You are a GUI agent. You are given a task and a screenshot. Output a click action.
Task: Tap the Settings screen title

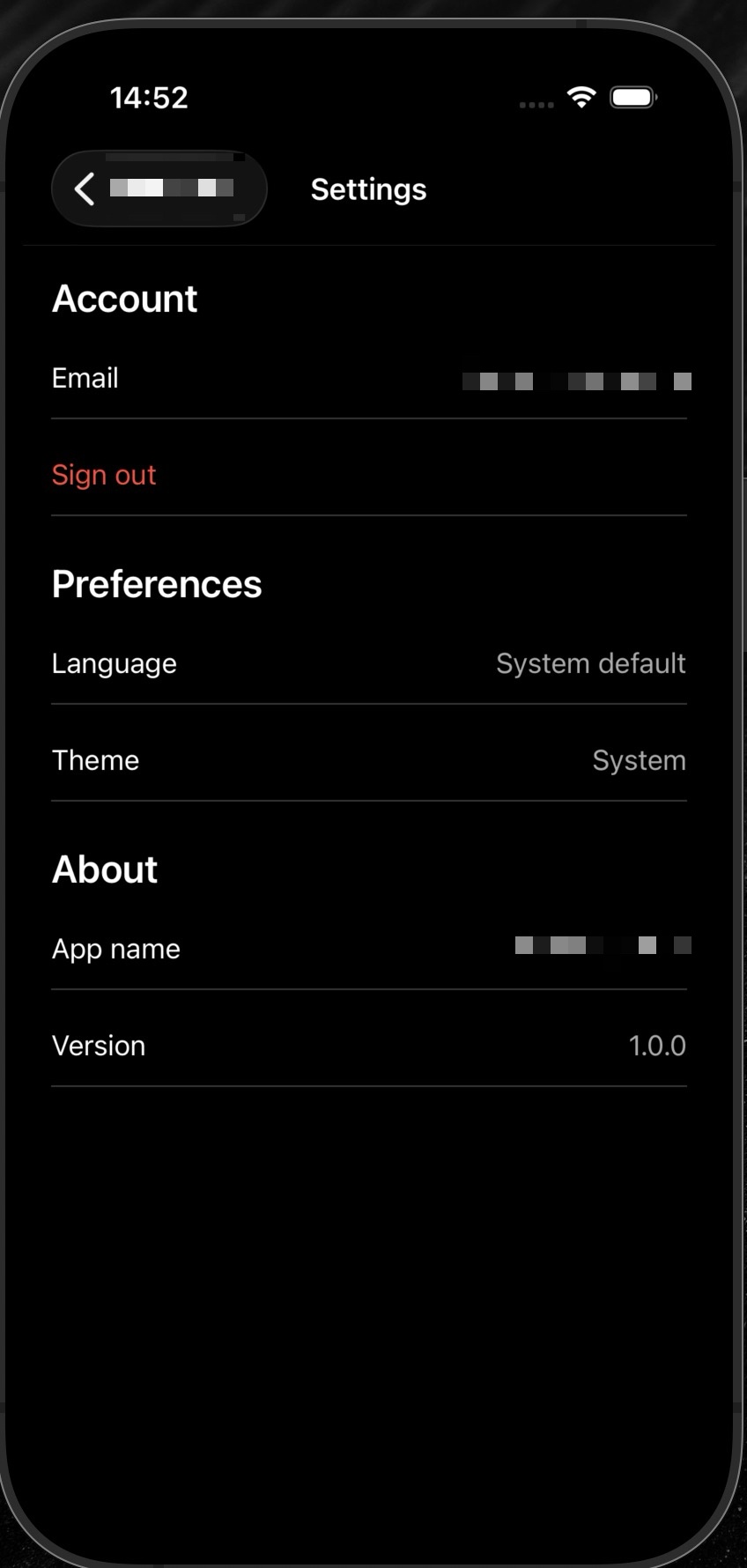368,189
